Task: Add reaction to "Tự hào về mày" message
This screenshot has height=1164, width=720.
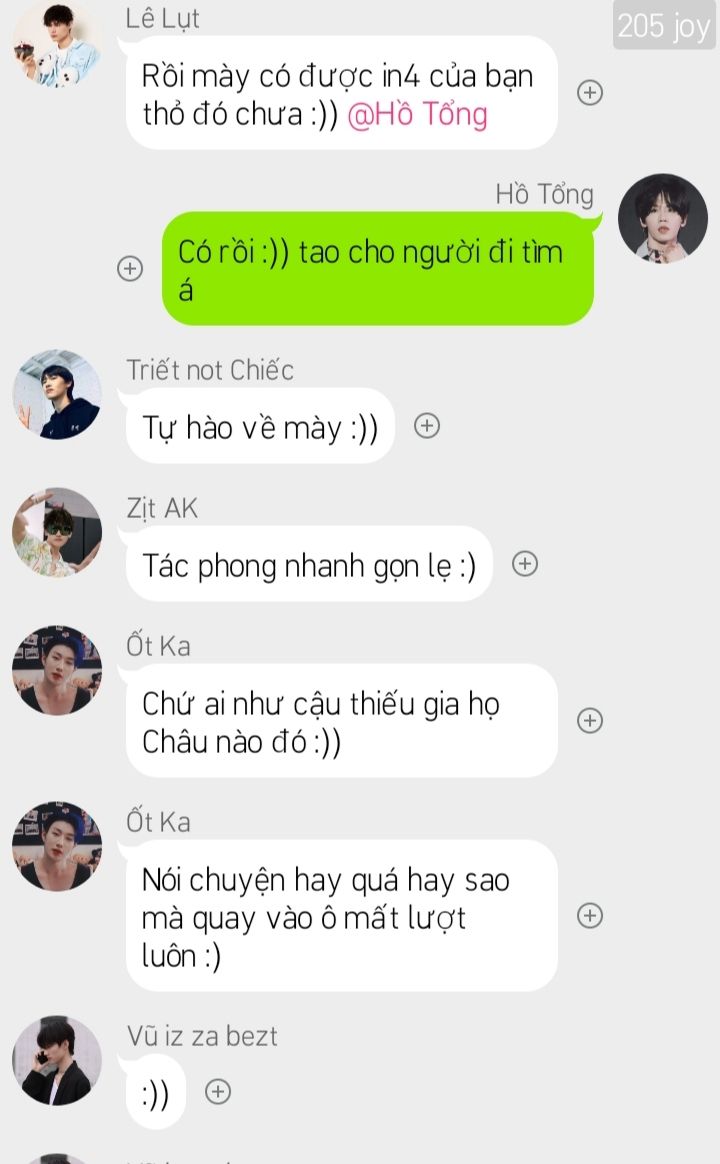Action: click(x=427, y=425)
